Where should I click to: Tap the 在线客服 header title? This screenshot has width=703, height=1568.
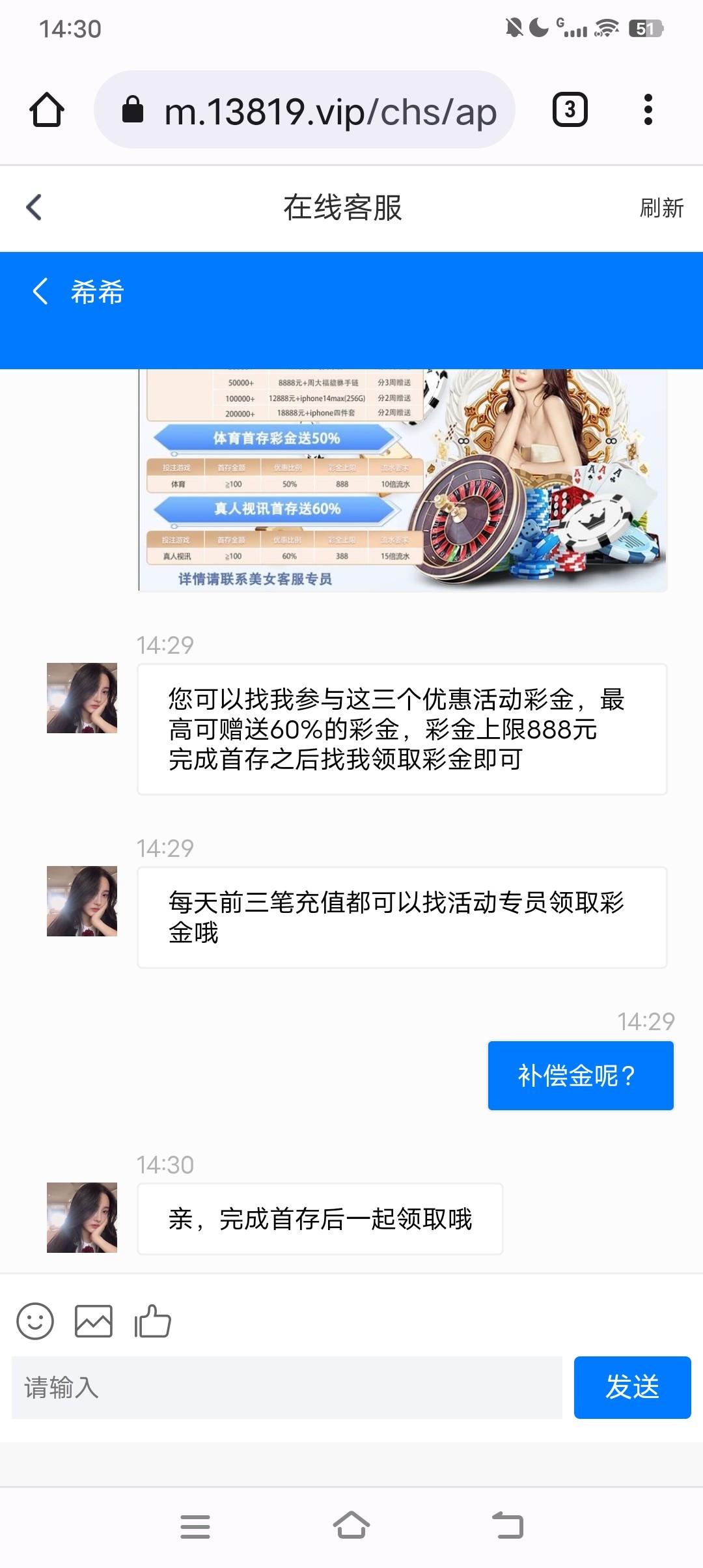point(343,207)
